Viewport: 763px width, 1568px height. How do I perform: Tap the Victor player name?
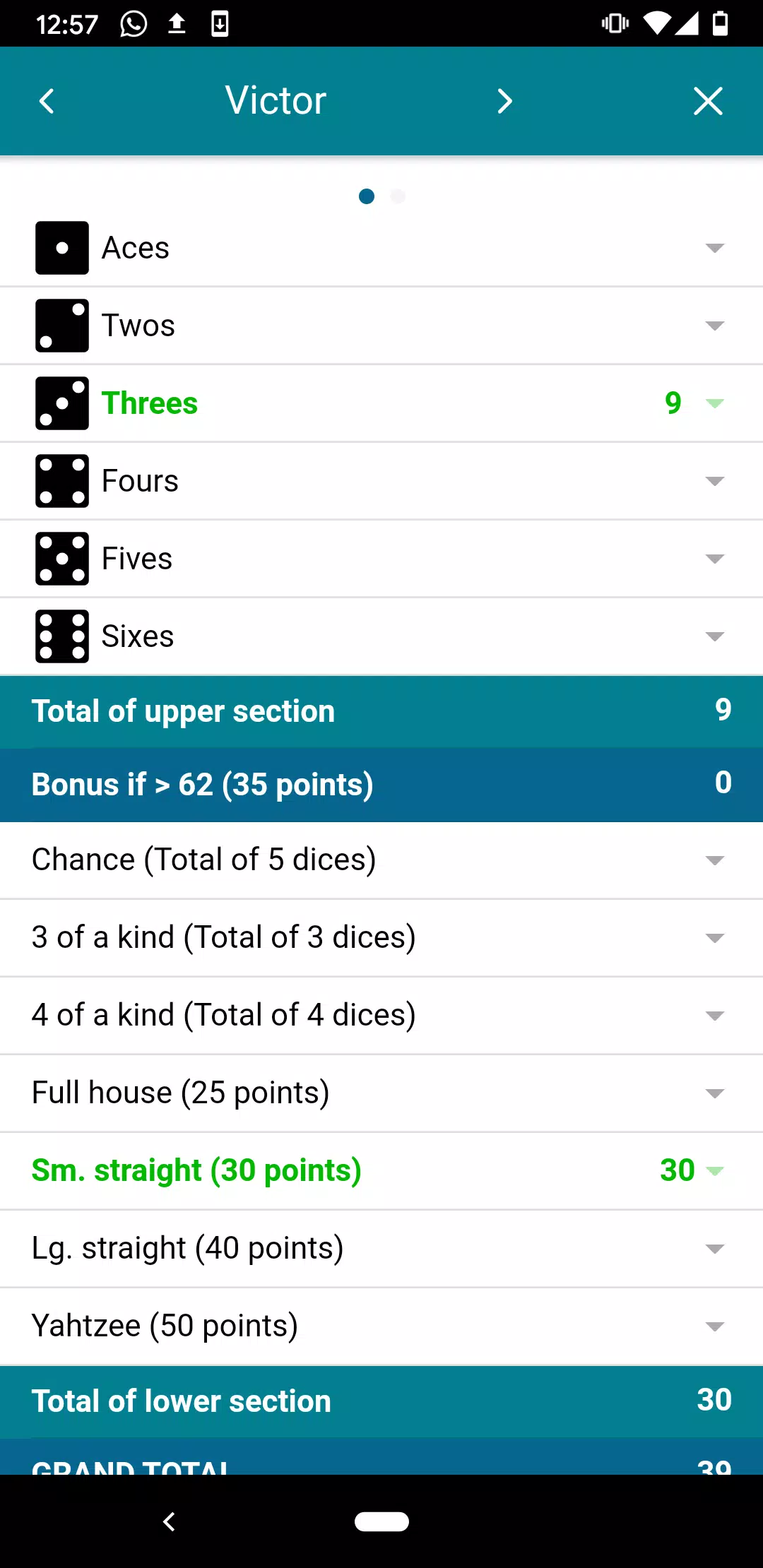click(x=274, y=100)
